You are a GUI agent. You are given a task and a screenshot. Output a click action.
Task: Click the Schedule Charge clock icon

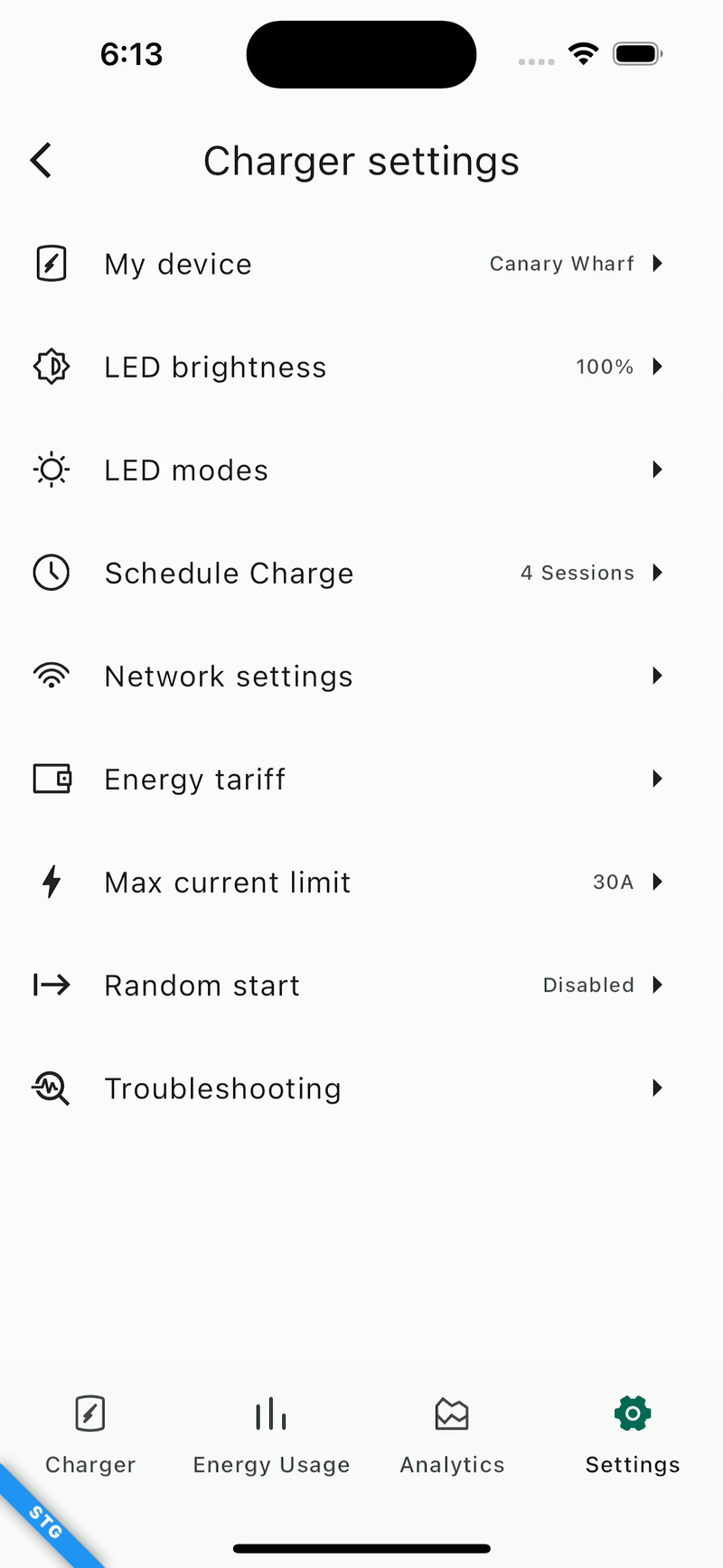52,572
